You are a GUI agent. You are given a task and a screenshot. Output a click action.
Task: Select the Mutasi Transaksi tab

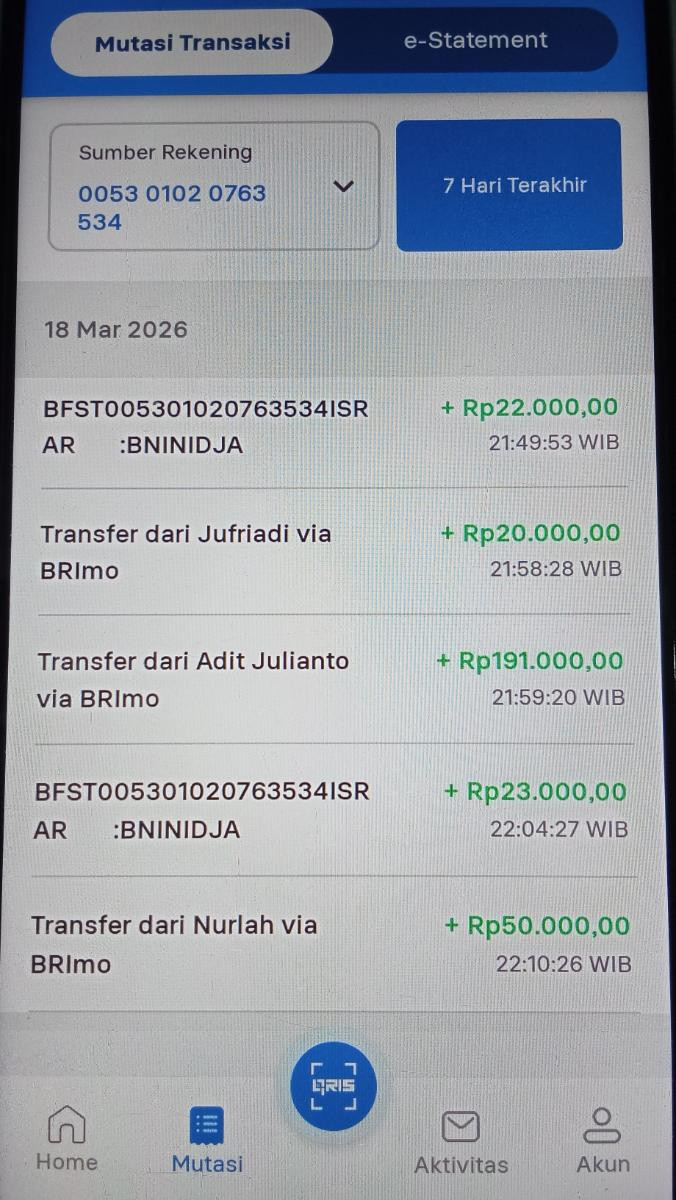192,42
